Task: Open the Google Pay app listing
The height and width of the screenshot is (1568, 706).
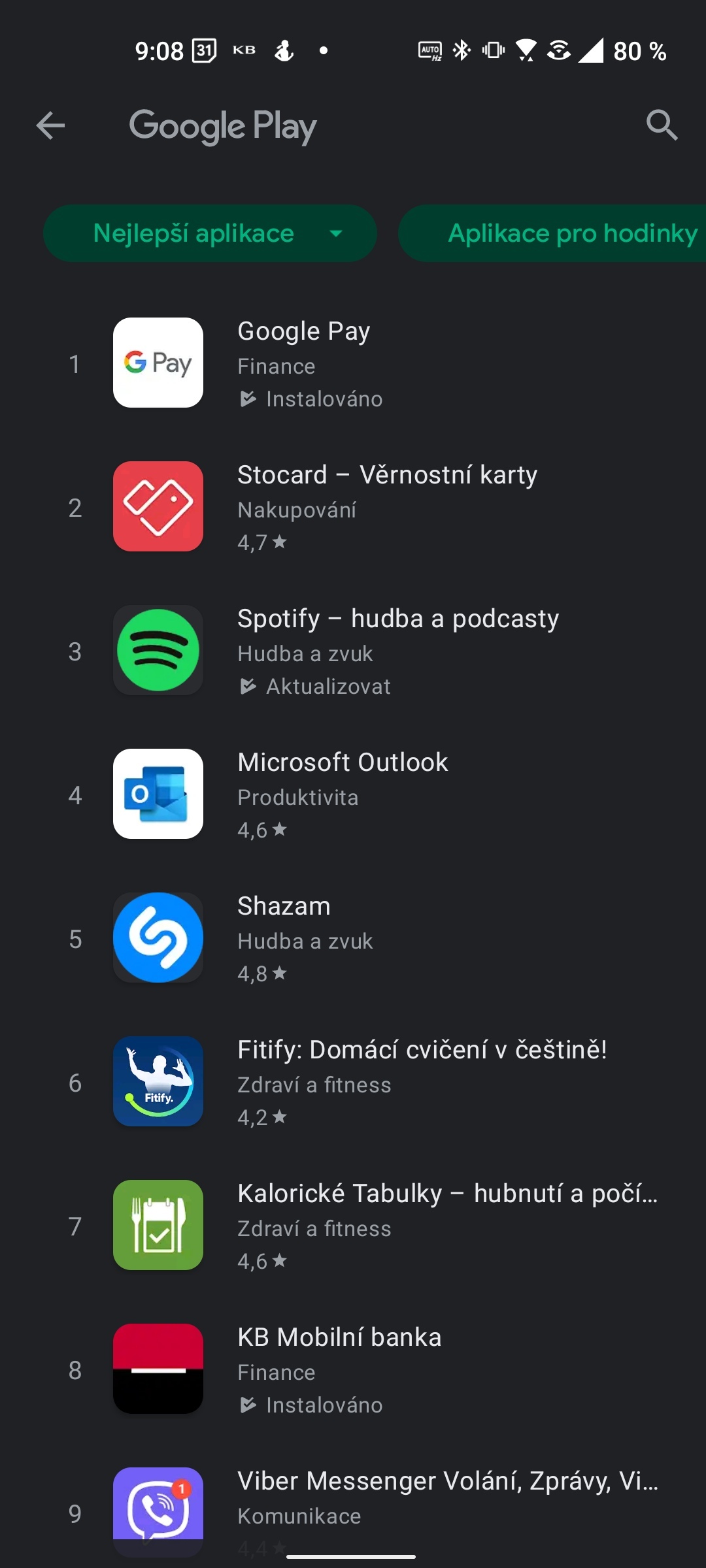Action: click(353, 363)
